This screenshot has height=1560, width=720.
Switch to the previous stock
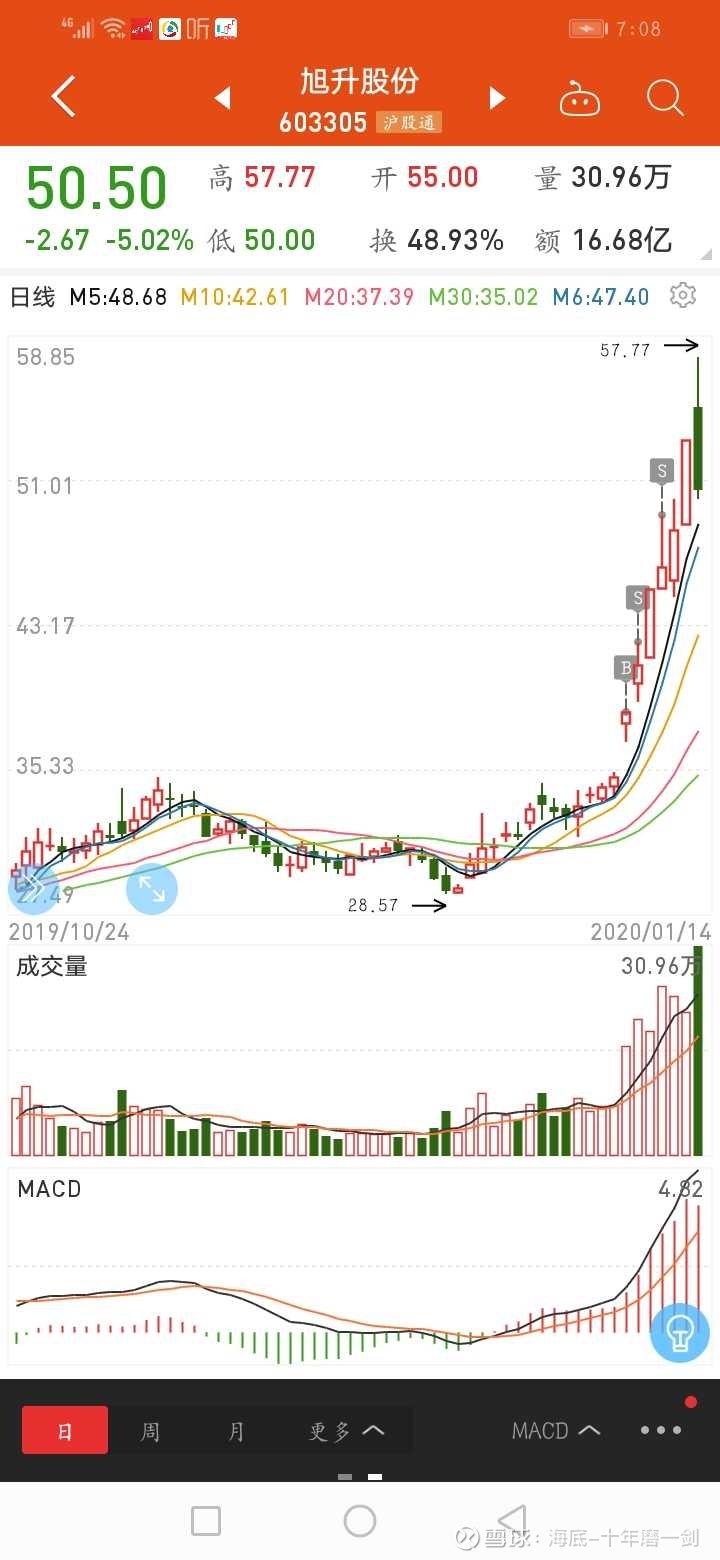[x=222, y=98]
